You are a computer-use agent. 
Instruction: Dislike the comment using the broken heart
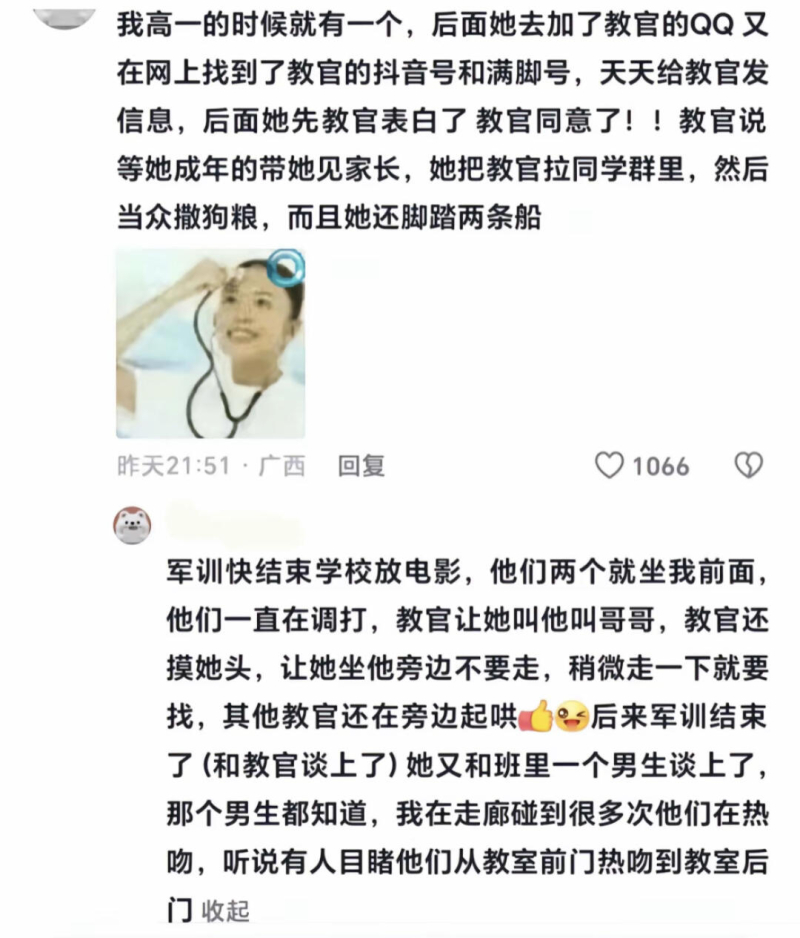click(748, 465)
